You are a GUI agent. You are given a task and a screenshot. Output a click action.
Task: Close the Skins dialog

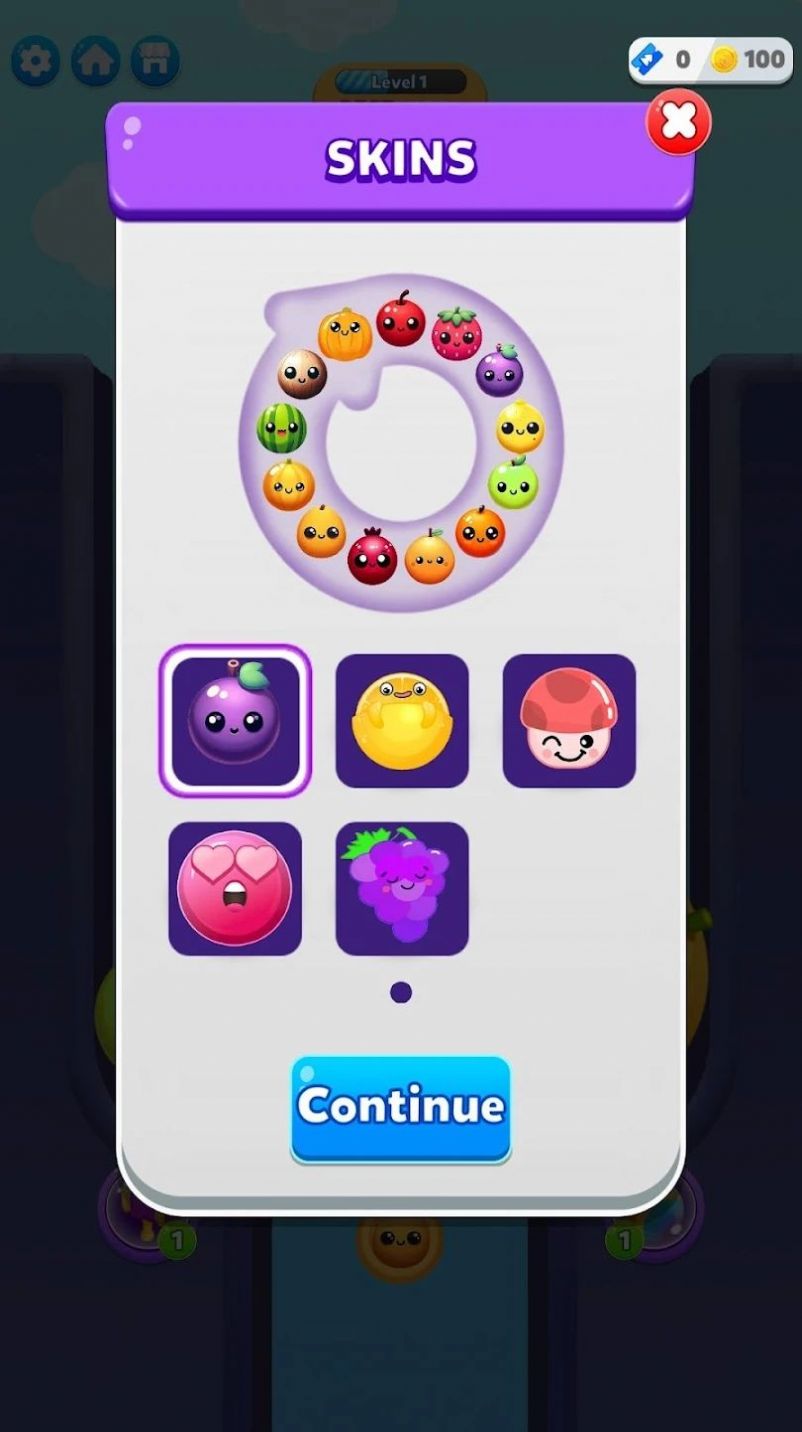[x=679, y=122]
